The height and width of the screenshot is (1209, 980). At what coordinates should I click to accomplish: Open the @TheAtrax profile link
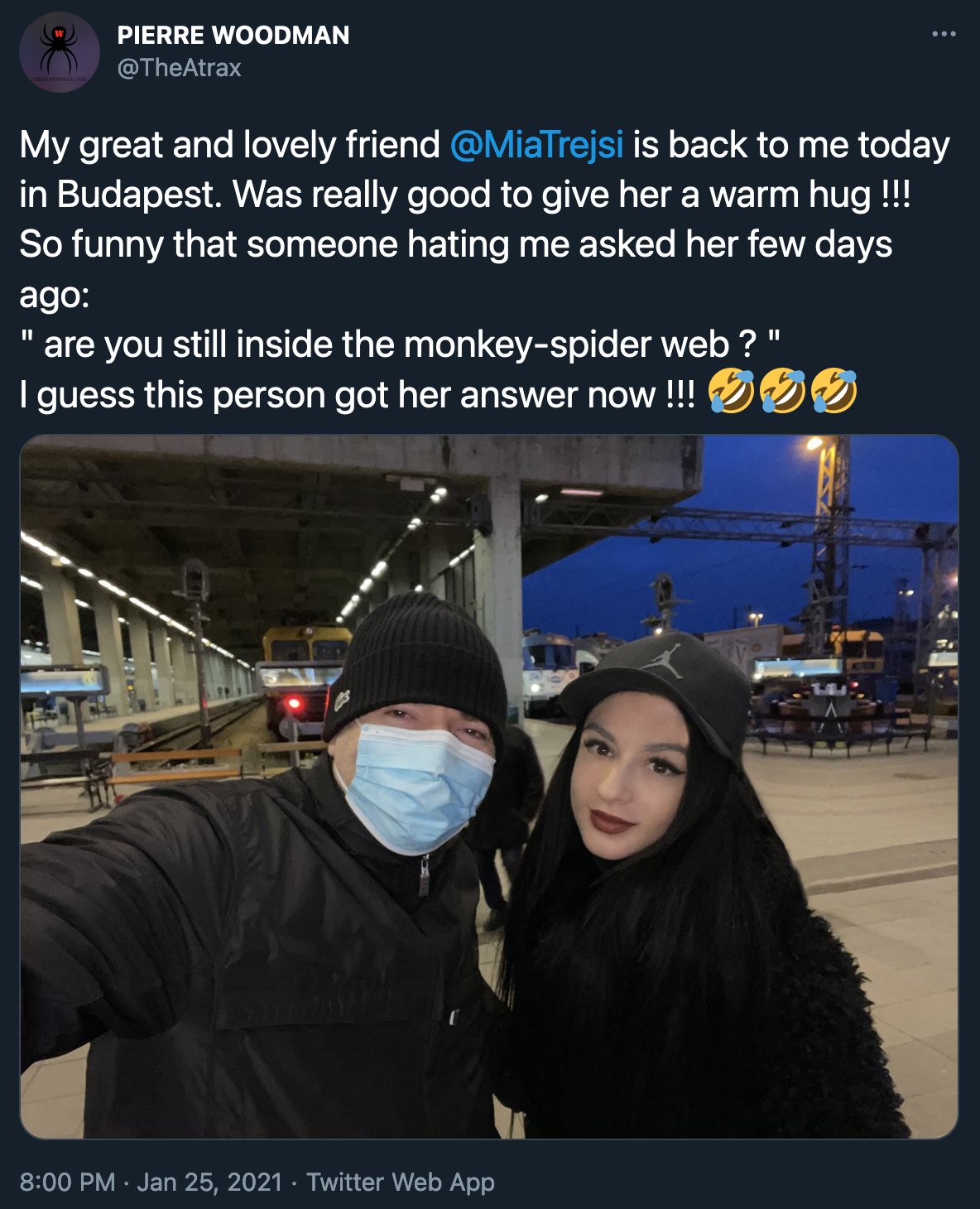[x=179, y=68]
